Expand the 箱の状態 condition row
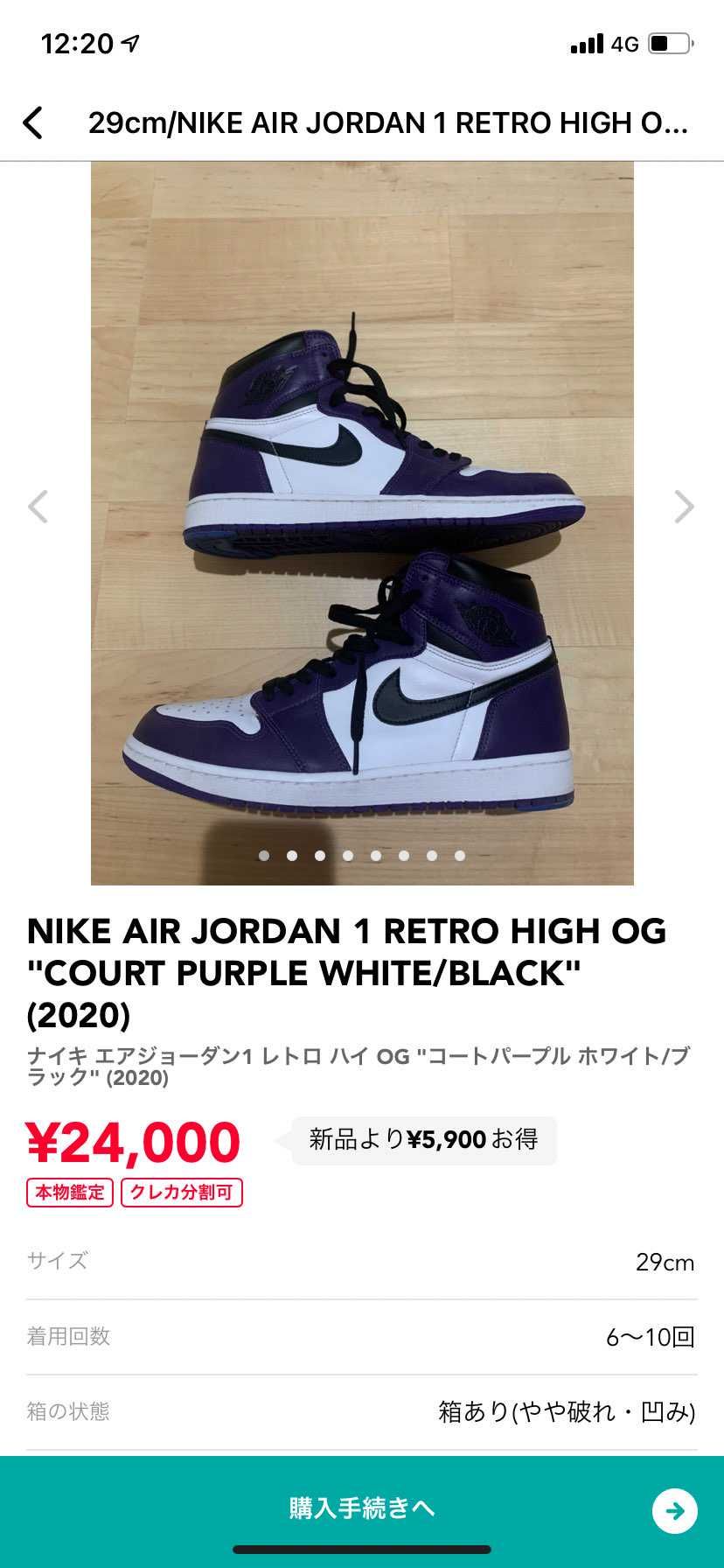The width and height of the screenshot is (724, 1568). [x=362, y=1411]
